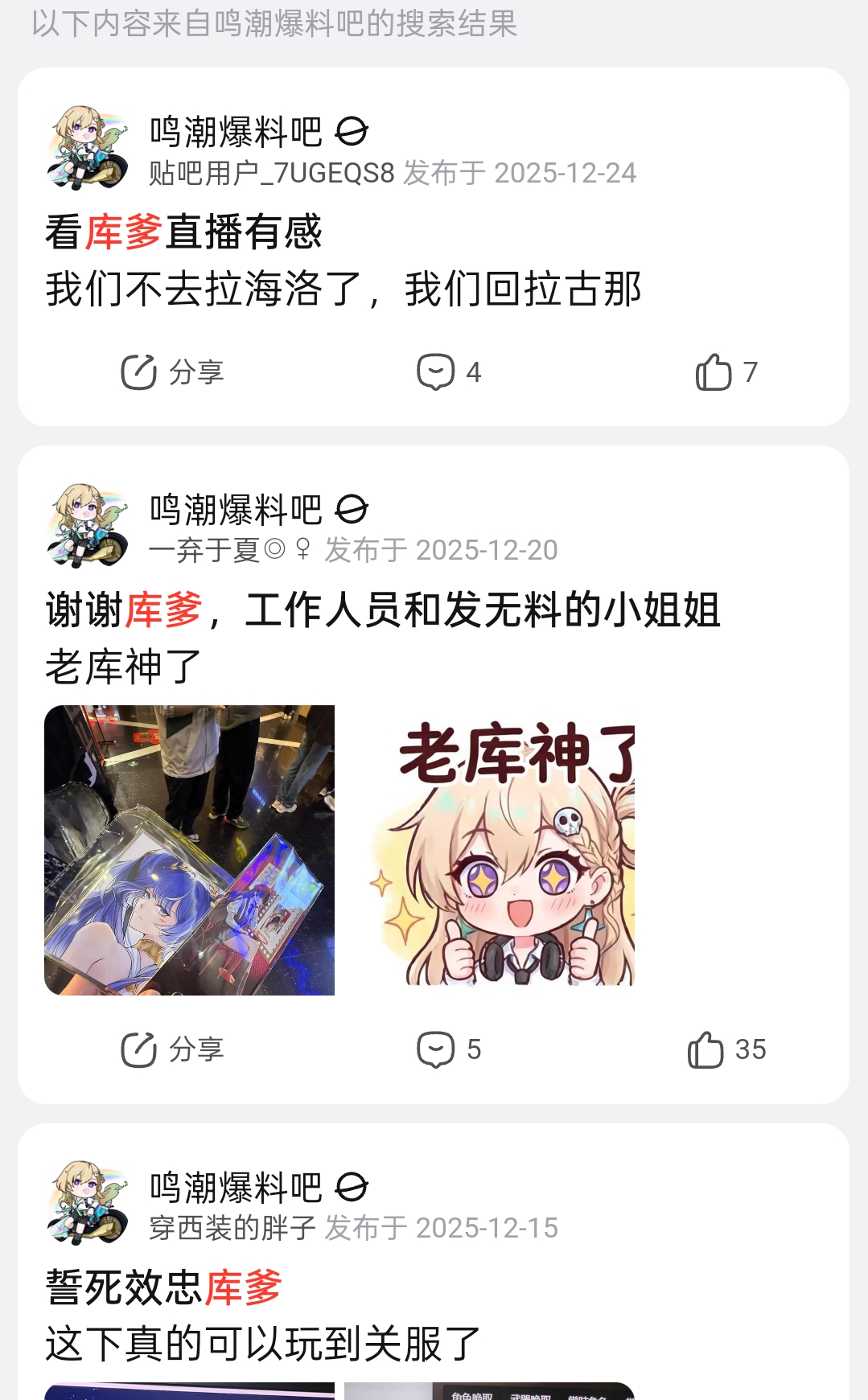The width and height of the screenshot is (868, 1400).
Task: Share the 谢谢库爹 post
Action: [x=171, y=1049]
